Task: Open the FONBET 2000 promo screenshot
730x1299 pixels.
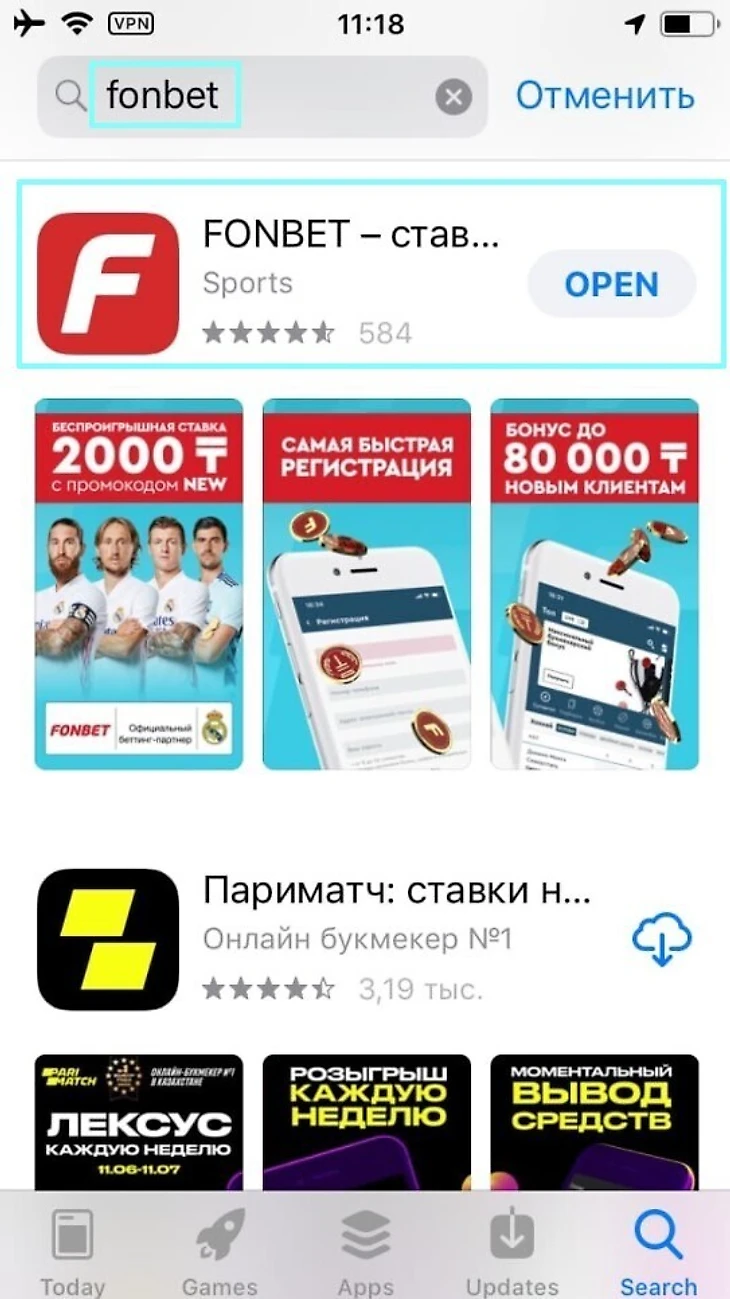Action: click(x=139, y=584)
